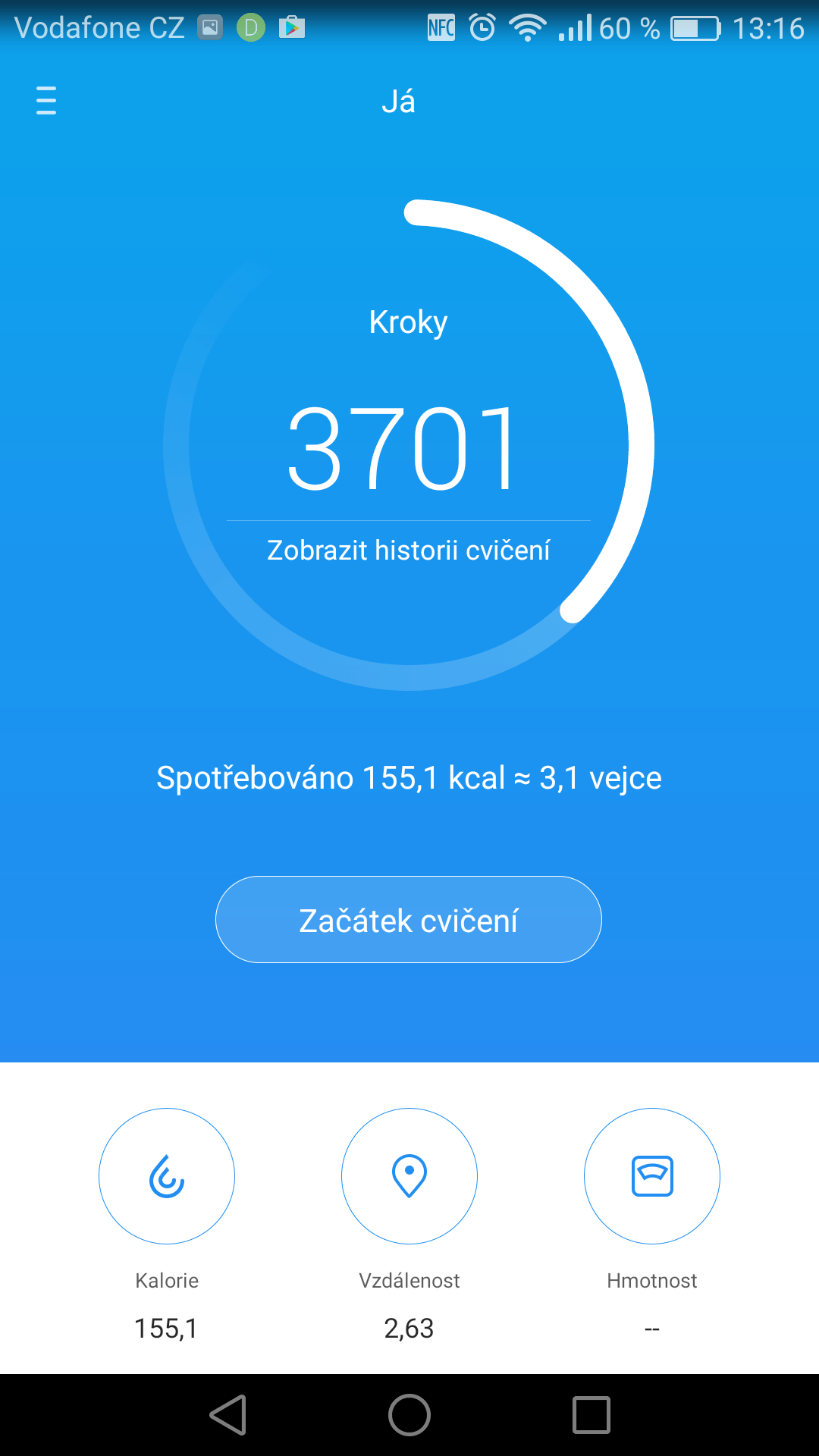This screenshot has width=819, height=1456.
Task: Go back with system back button
Action: pyautogui.click(x=228, y=1415)
